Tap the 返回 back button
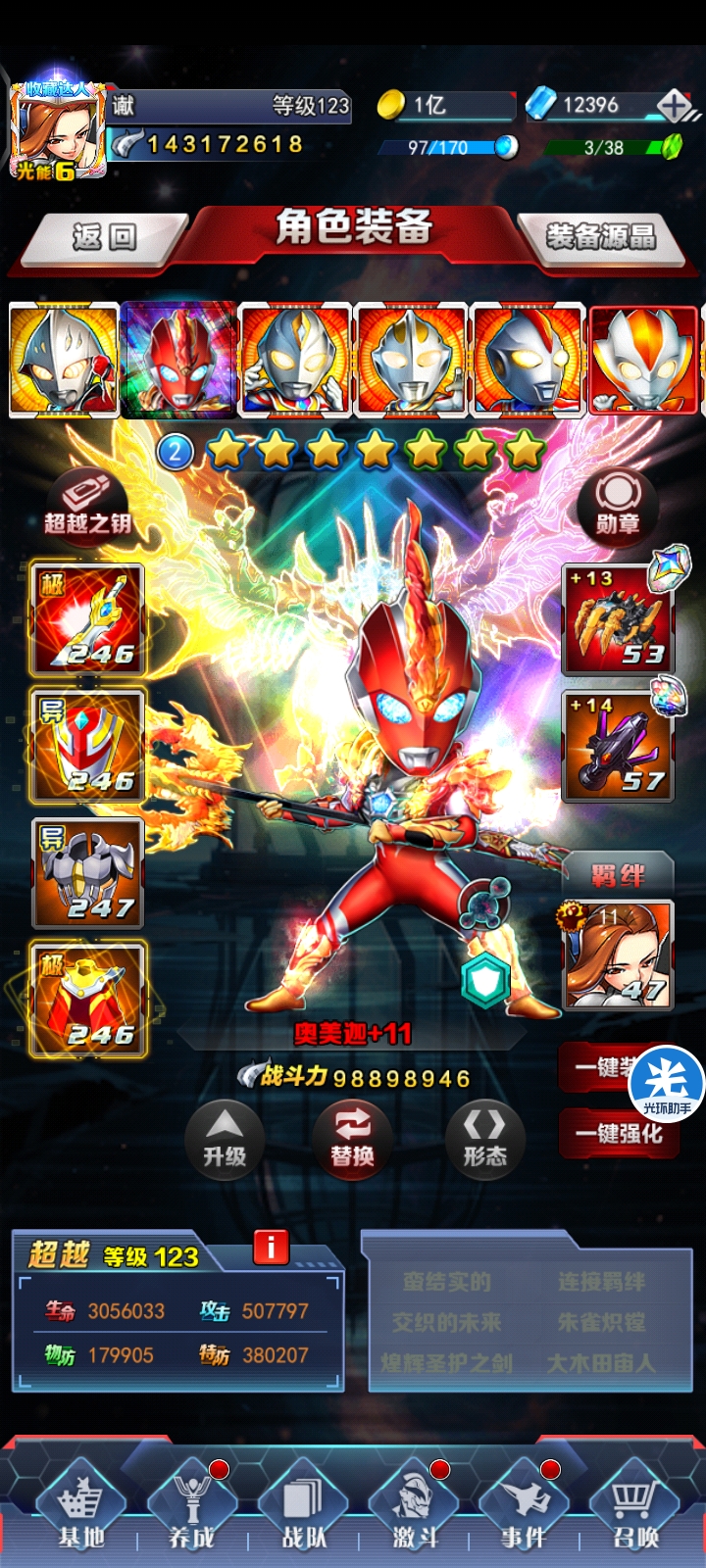This screenshot has height=1568, width=706. (104, 238)
